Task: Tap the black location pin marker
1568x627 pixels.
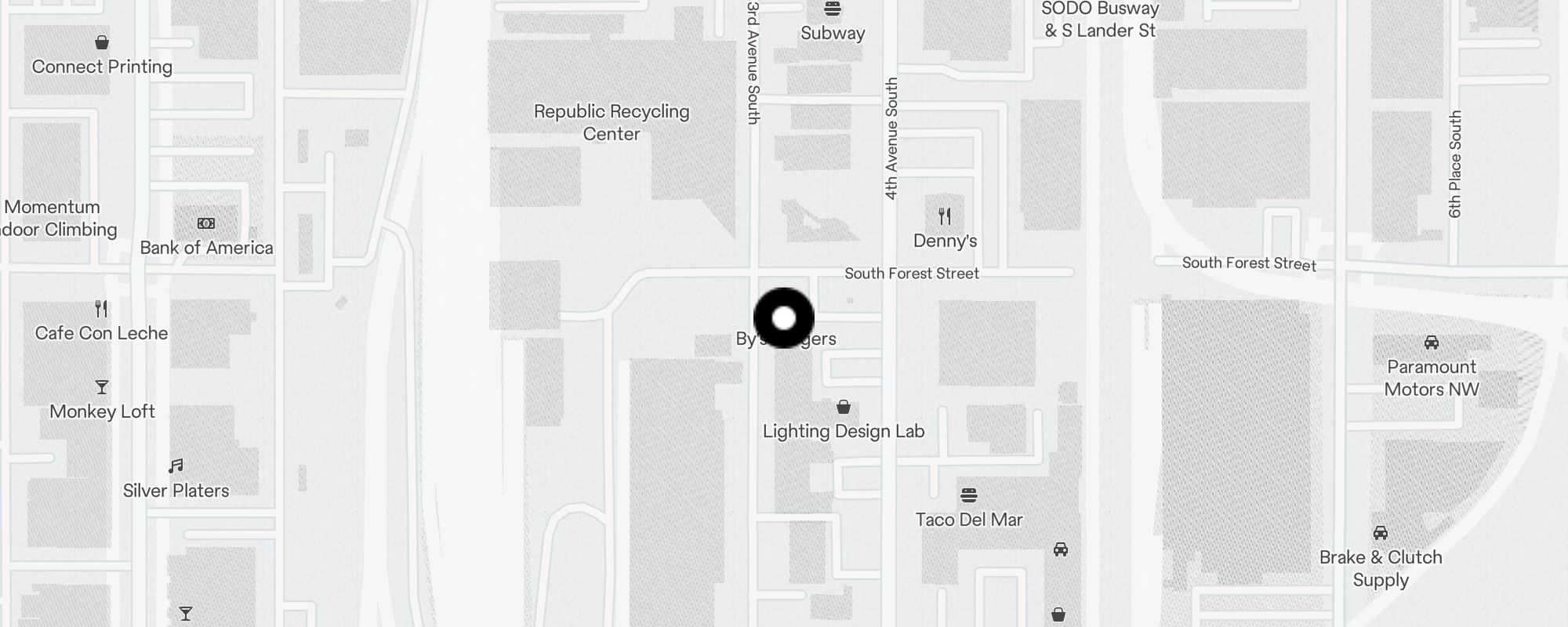Action: tap(784, 318)
